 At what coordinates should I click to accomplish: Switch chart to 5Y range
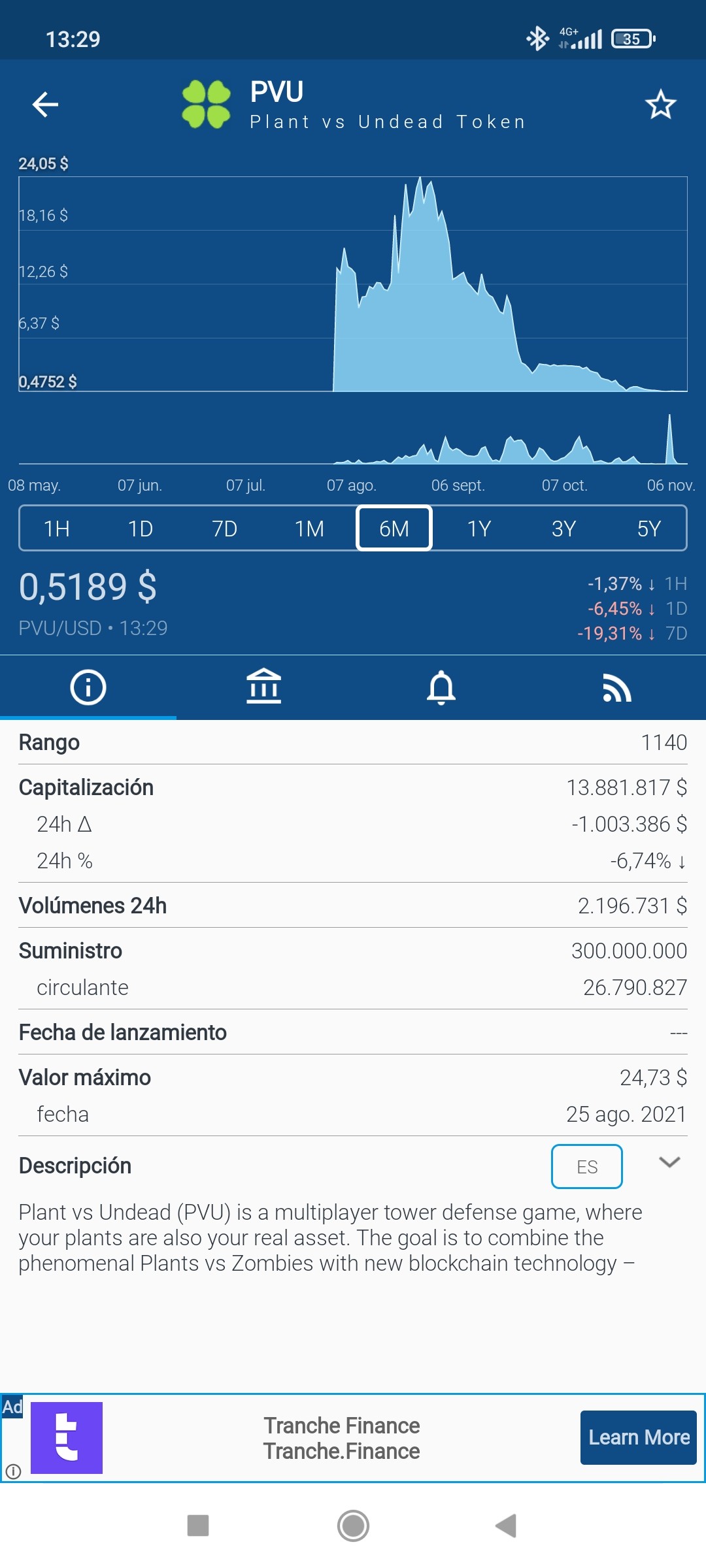(x=649, y=529)
